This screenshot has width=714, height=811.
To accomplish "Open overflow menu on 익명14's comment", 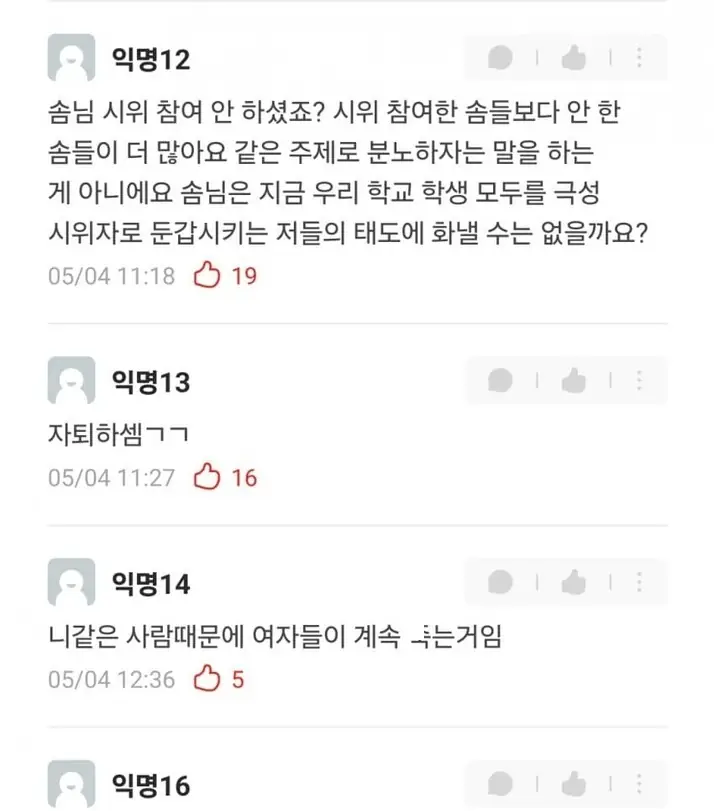I will pos(640,582).
